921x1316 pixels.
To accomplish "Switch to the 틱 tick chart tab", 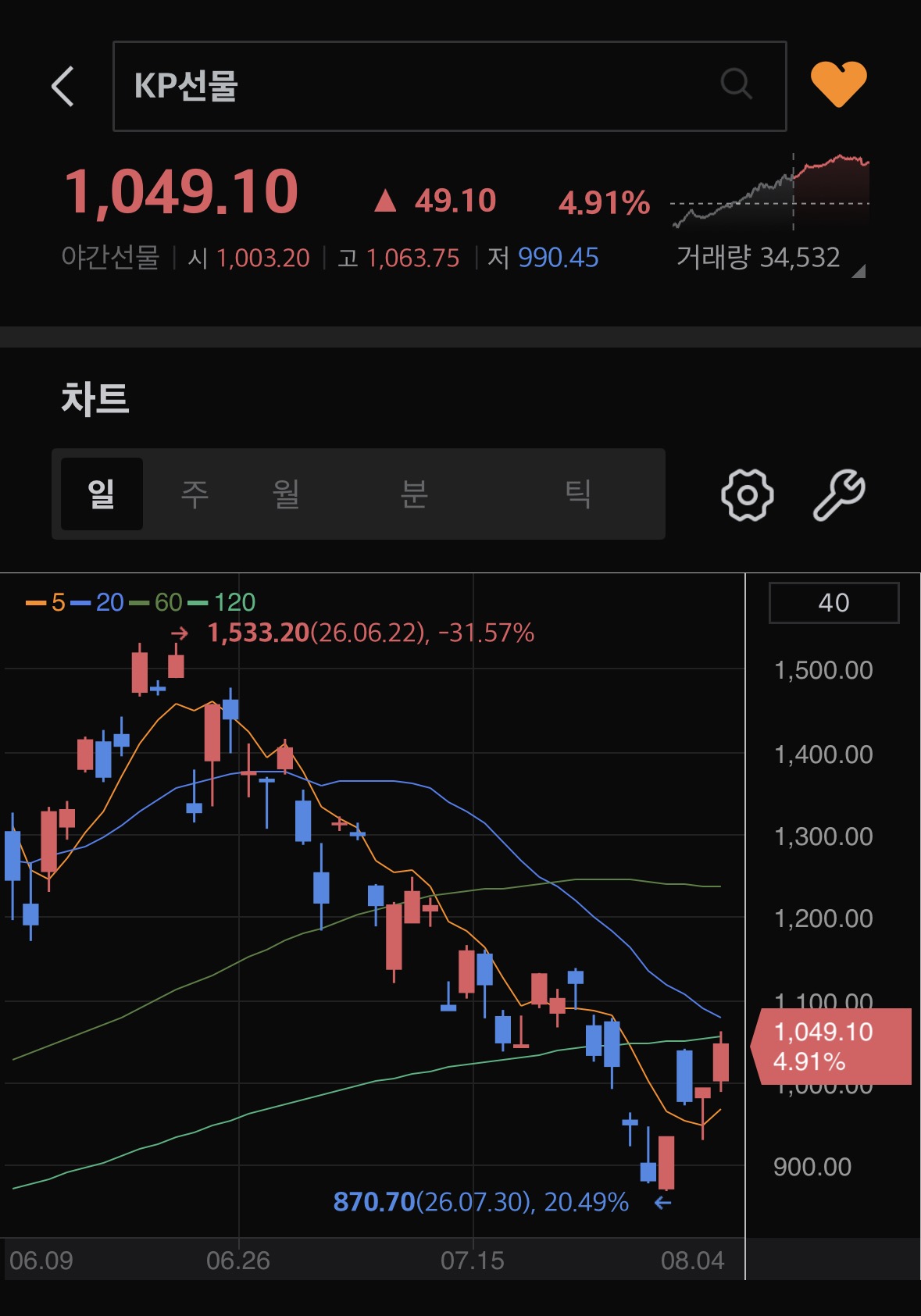I will pyautogui.click(x=578, y=494).
